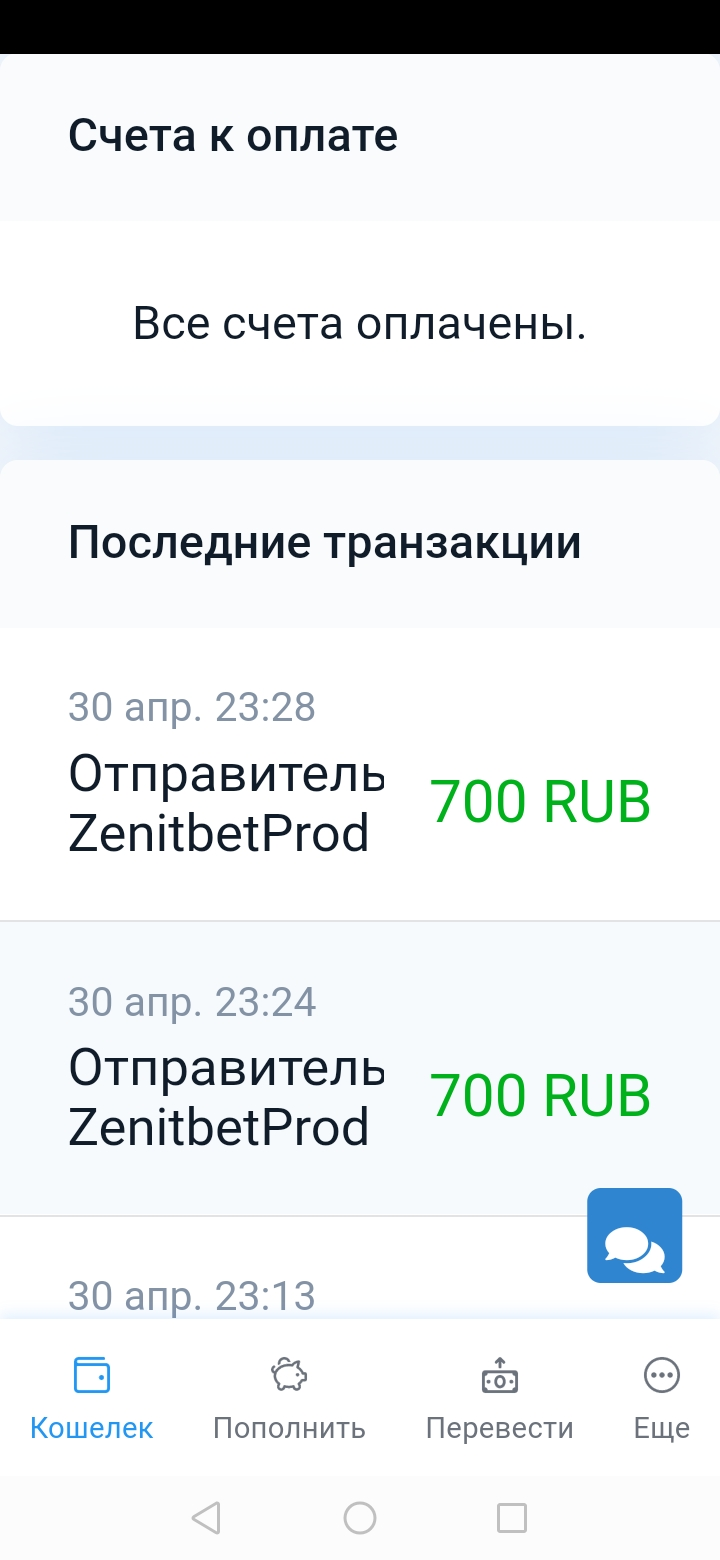Open the 23:28 ZenitbetProd 700 RUB transaction
Viewport: 720px width, 1560px height.
point(360,775)
